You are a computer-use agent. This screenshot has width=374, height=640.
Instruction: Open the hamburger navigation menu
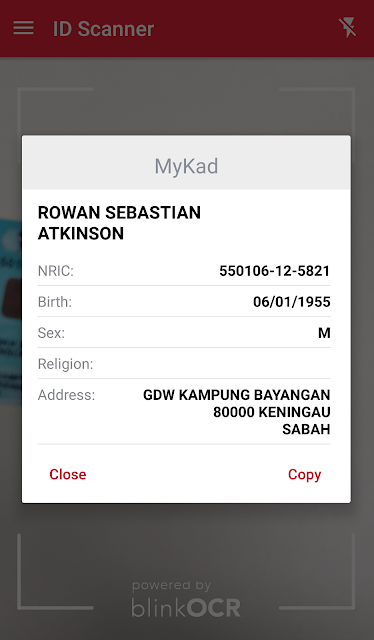pyautogui.click(x=23, y=28)
